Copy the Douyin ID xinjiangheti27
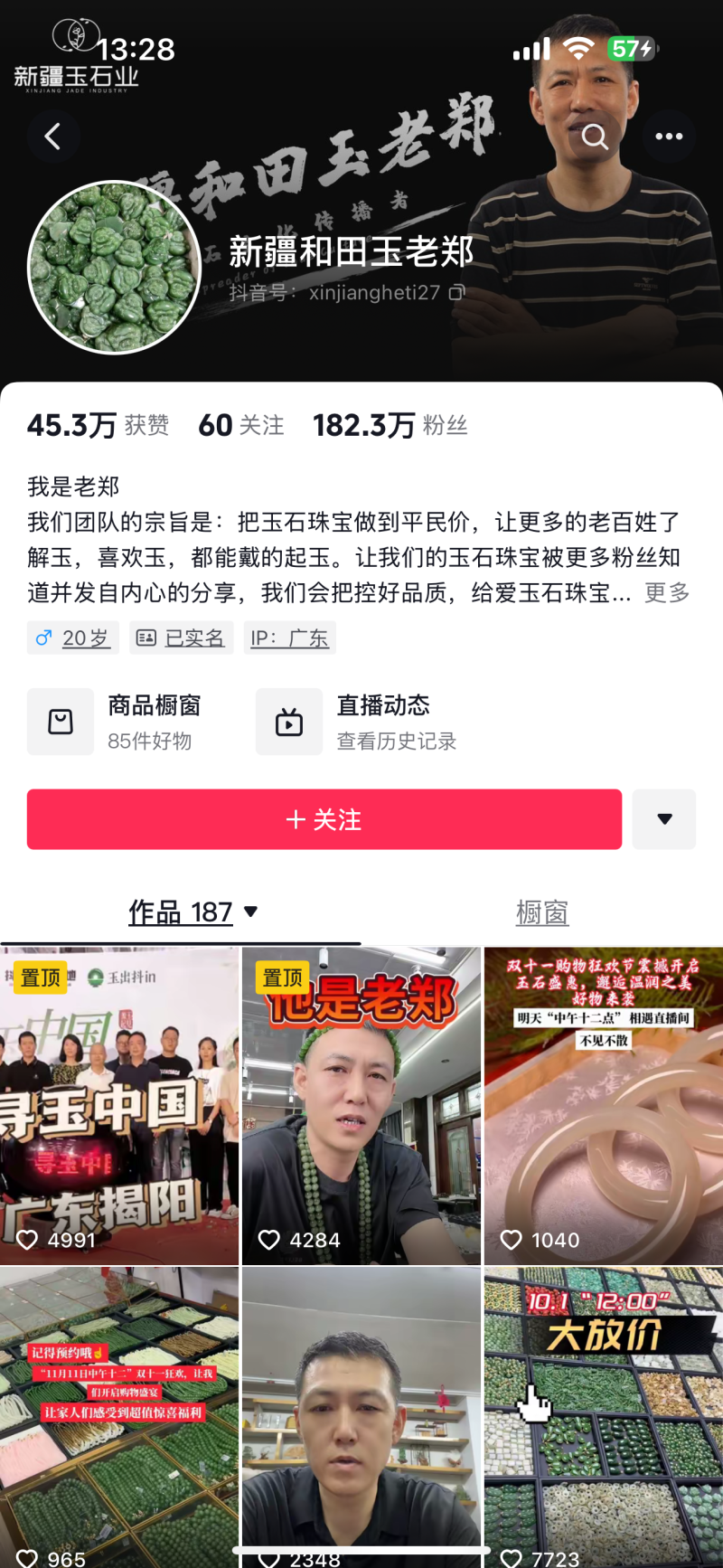This screenshot has width=723, height=1568. [x=457, y=292]
